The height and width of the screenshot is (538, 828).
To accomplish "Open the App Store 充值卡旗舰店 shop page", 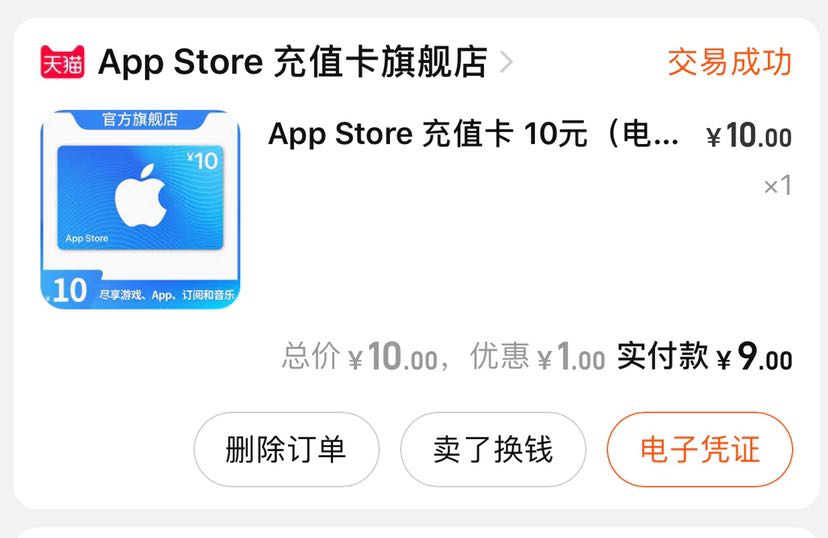I will click(x=292, y=62).
